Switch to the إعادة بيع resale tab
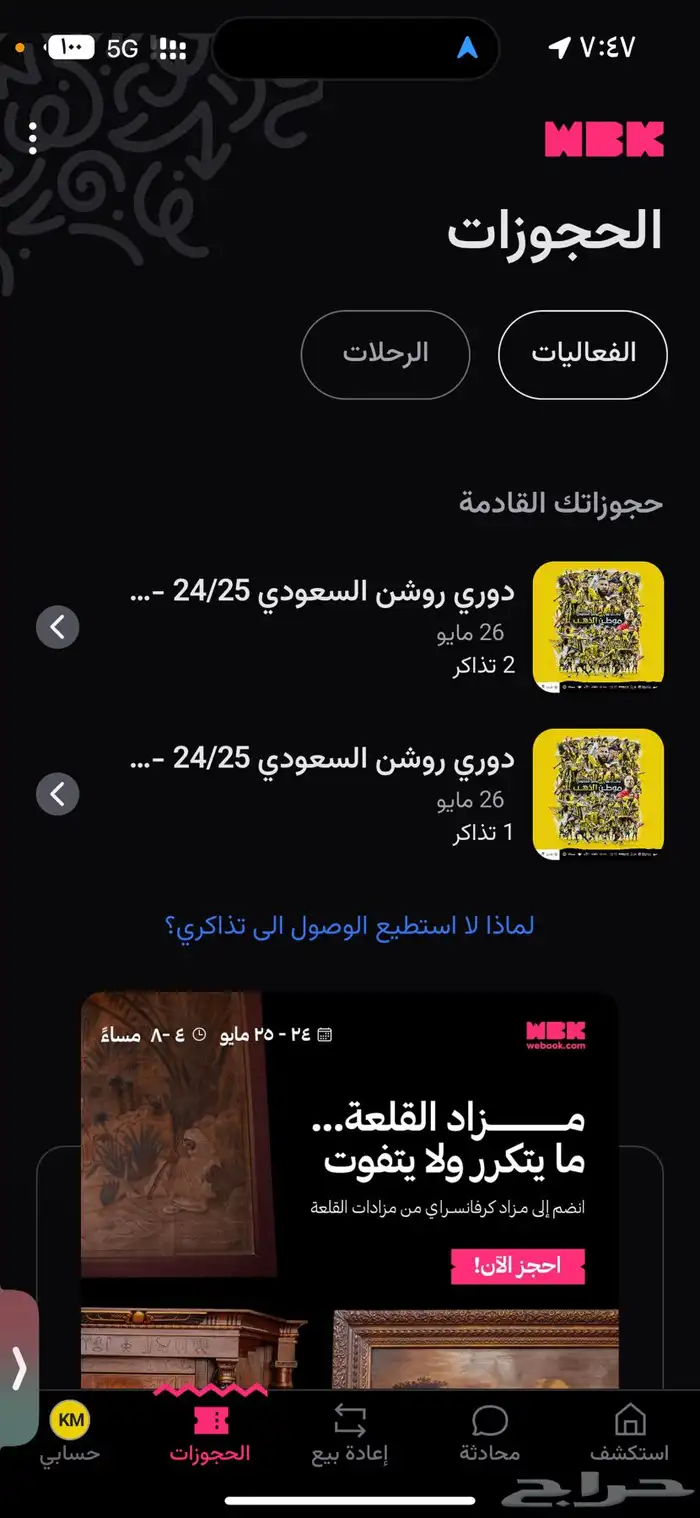This screenshot has height=1518, width=700. [350, 1433]
